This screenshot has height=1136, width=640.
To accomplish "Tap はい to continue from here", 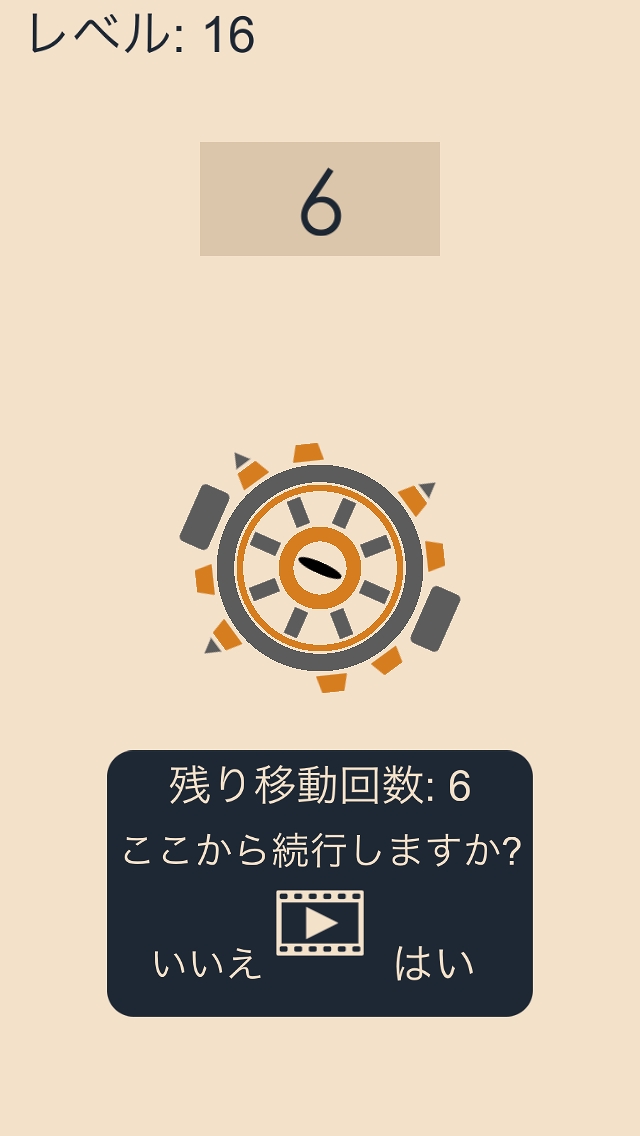I will point(434,964).
